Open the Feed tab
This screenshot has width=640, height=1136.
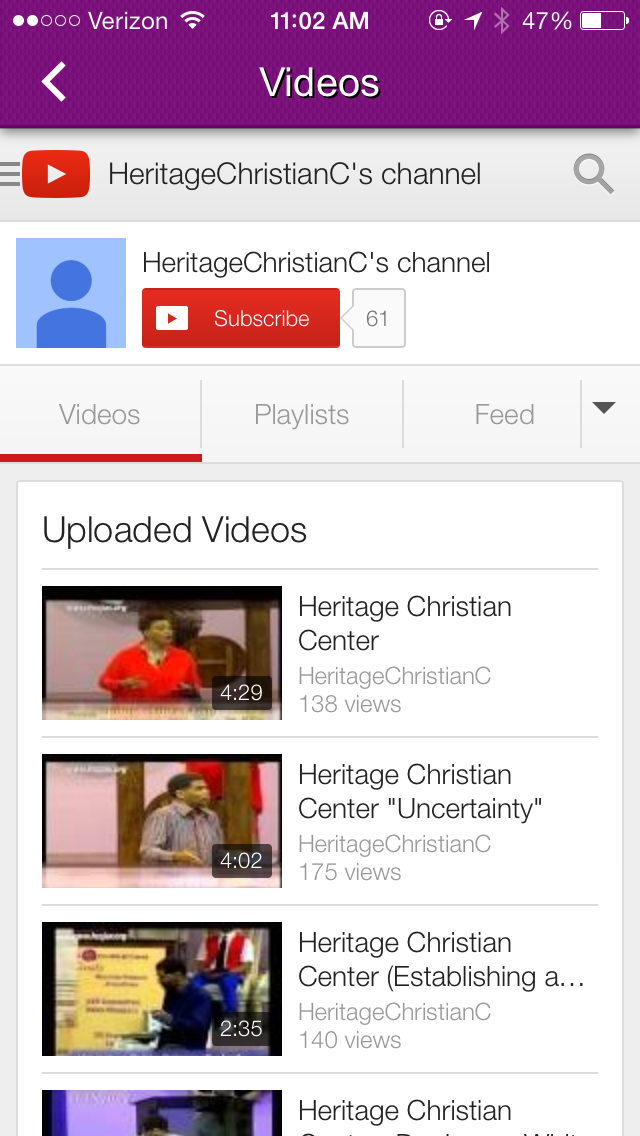tap(504, 415)
